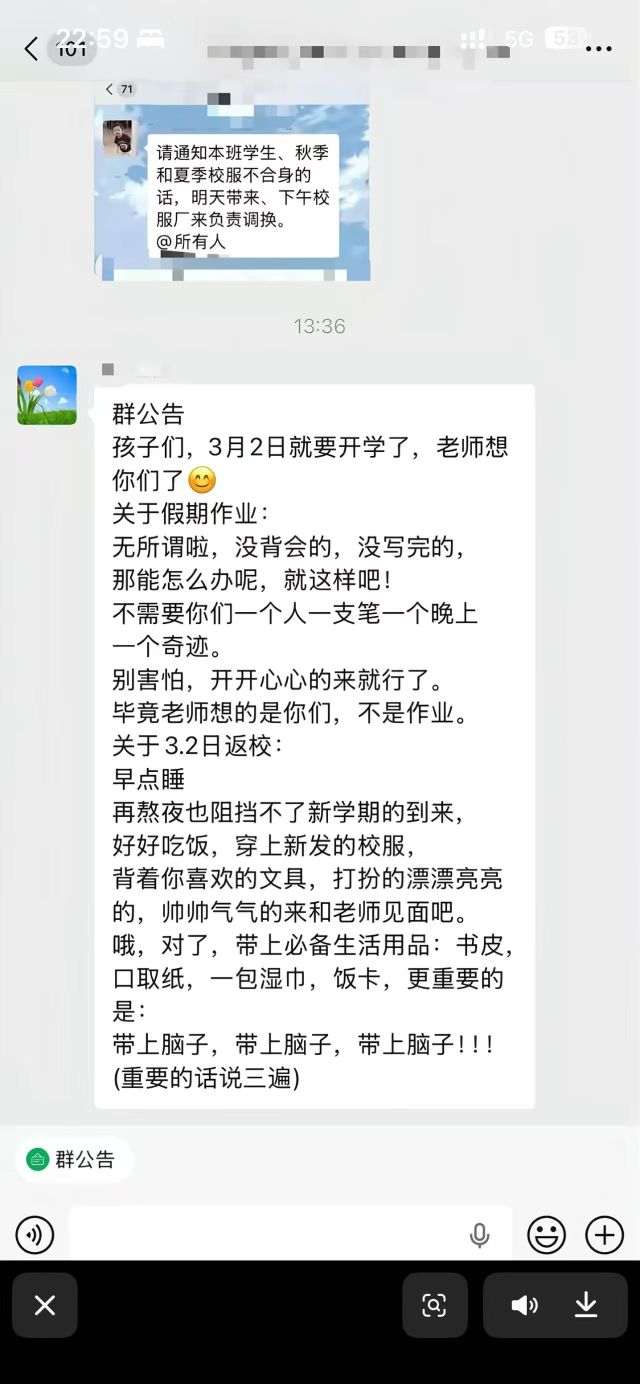
Task: Switch to voice message input
Action: [35, 1235]
